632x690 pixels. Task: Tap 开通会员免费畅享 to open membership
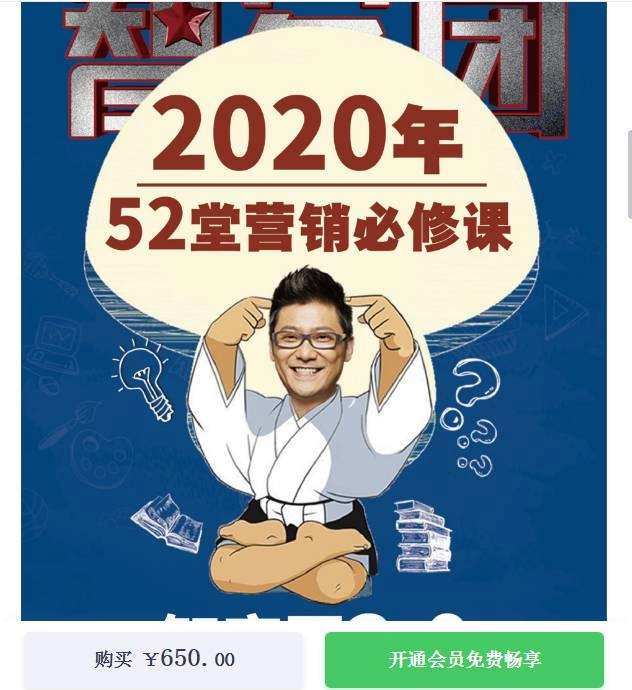click(x=464, y=660)
